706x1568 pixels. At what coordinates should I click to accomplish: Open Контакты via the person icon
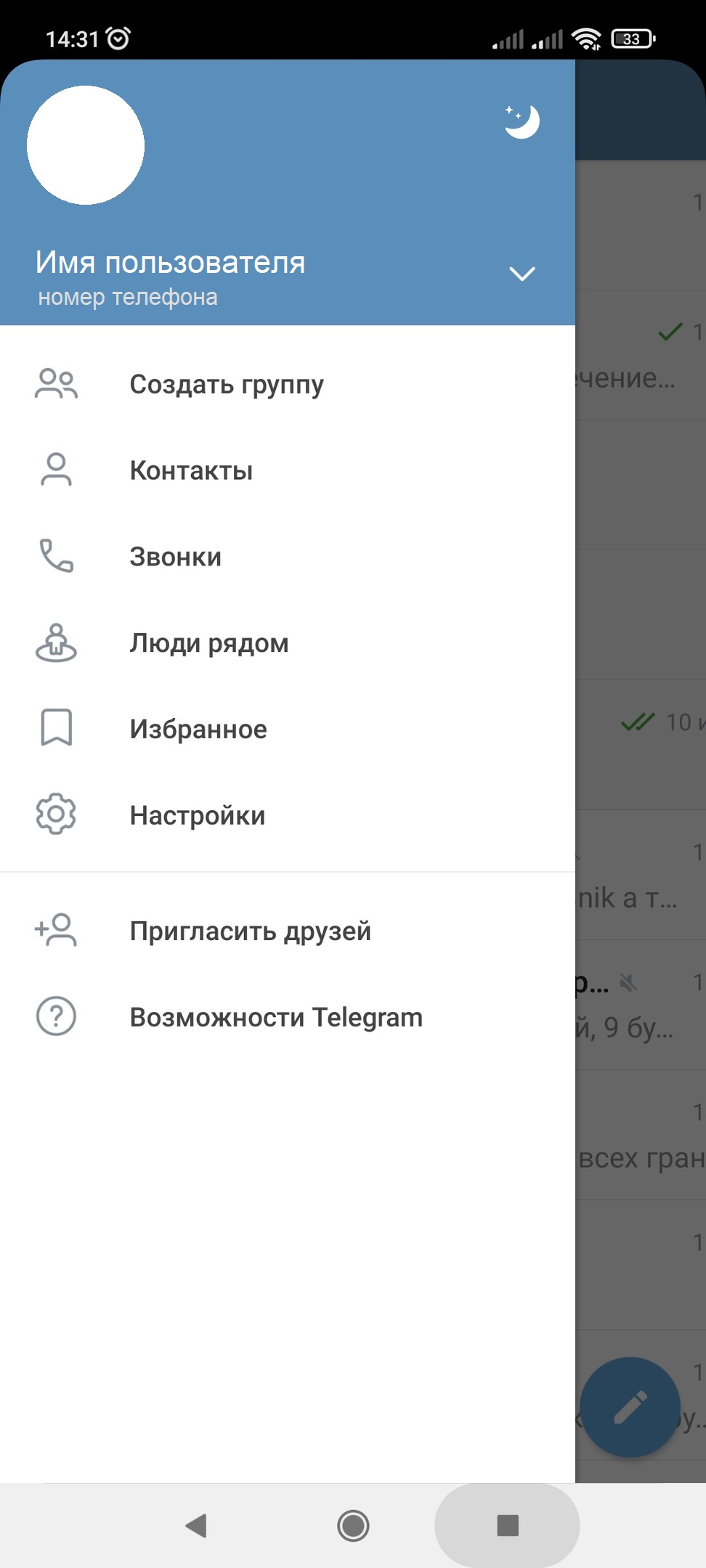click(x=56, y=470)
